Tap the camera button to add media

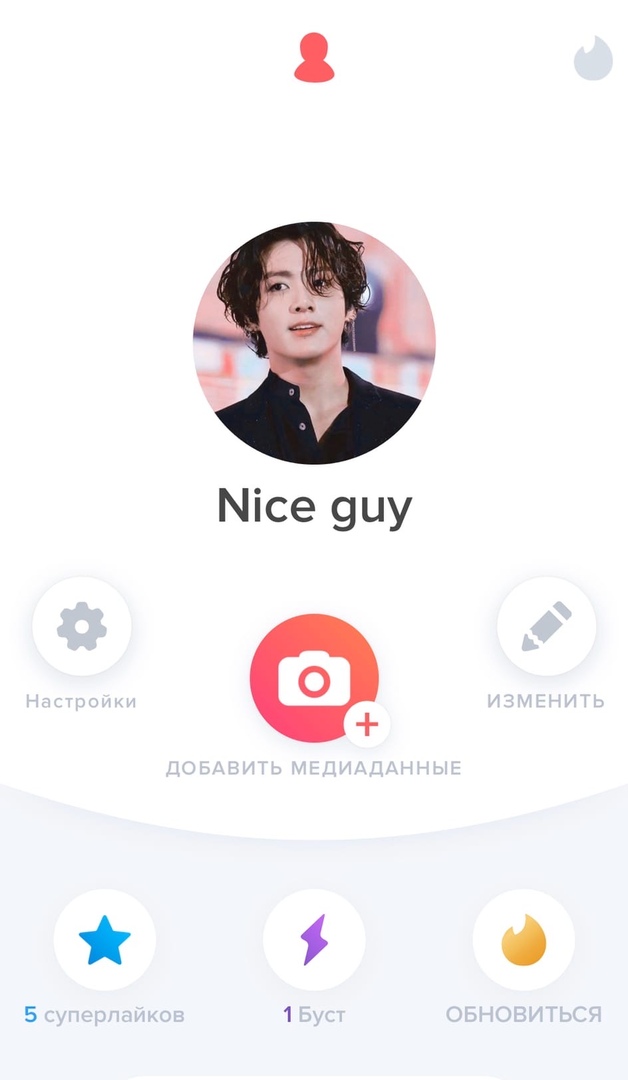point(314,678)
